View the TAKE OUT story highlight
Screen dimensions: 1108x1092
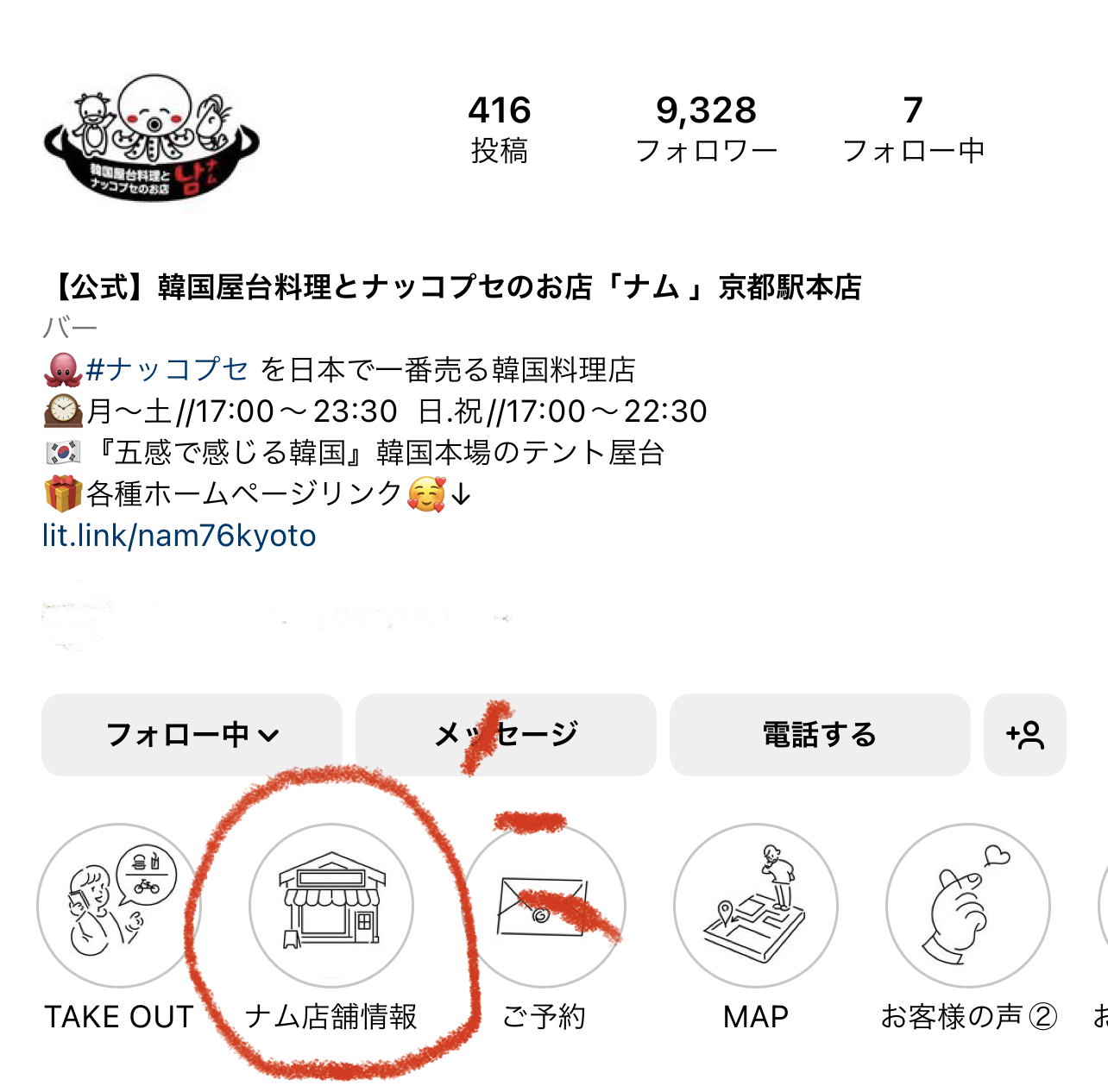119,906
